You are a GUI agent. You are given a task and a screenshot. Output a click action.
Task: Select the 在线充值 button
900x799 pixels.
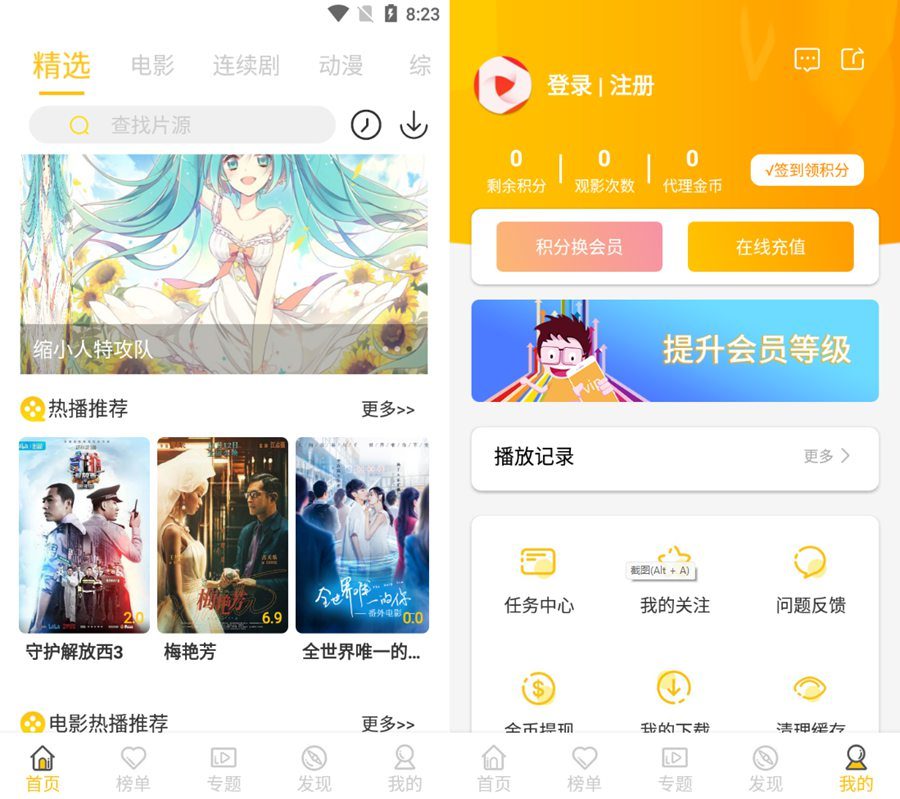tap(770, 247)
